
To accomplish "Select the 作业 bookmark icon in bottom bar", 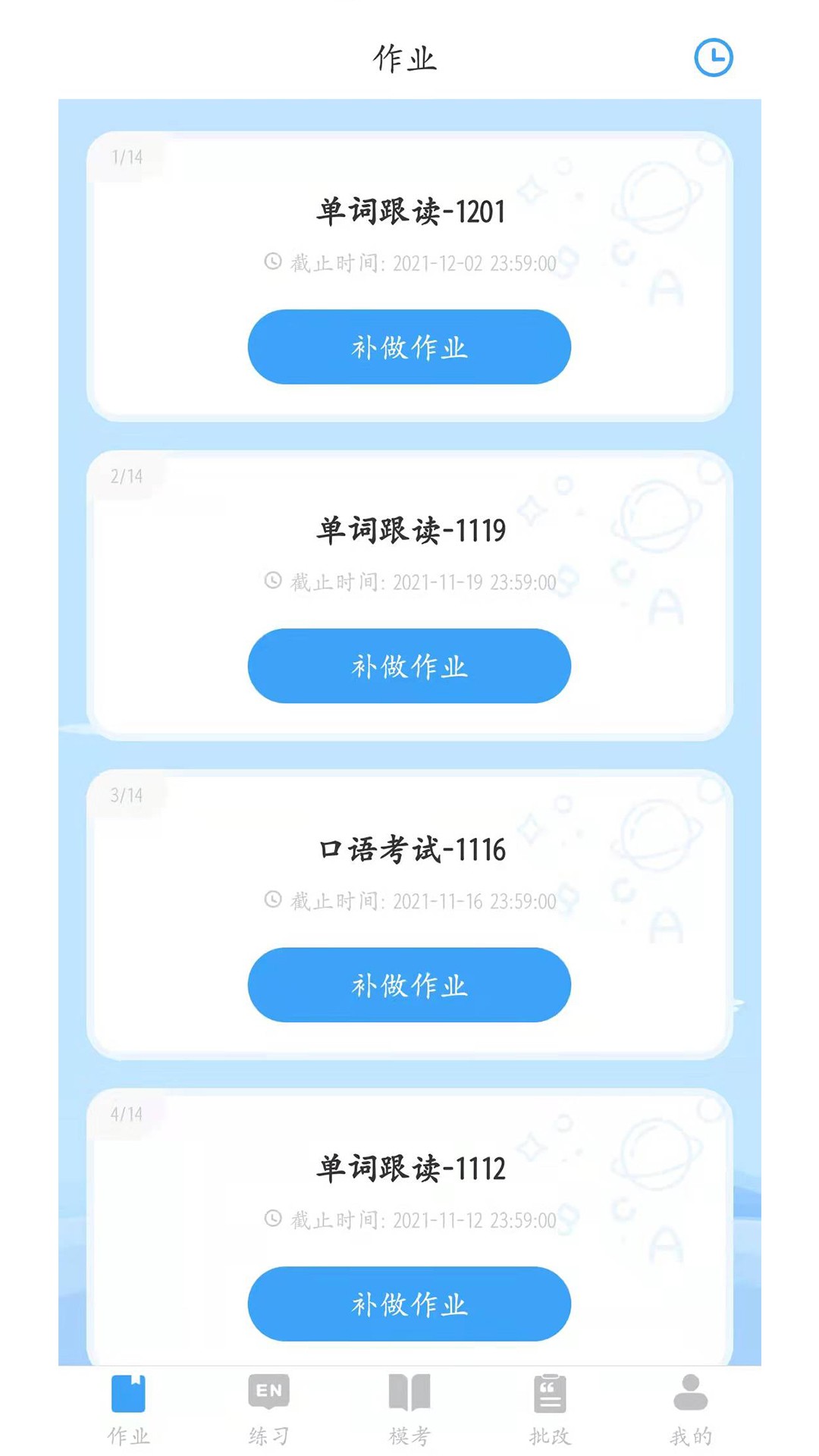I will [x=129, y=1394].
